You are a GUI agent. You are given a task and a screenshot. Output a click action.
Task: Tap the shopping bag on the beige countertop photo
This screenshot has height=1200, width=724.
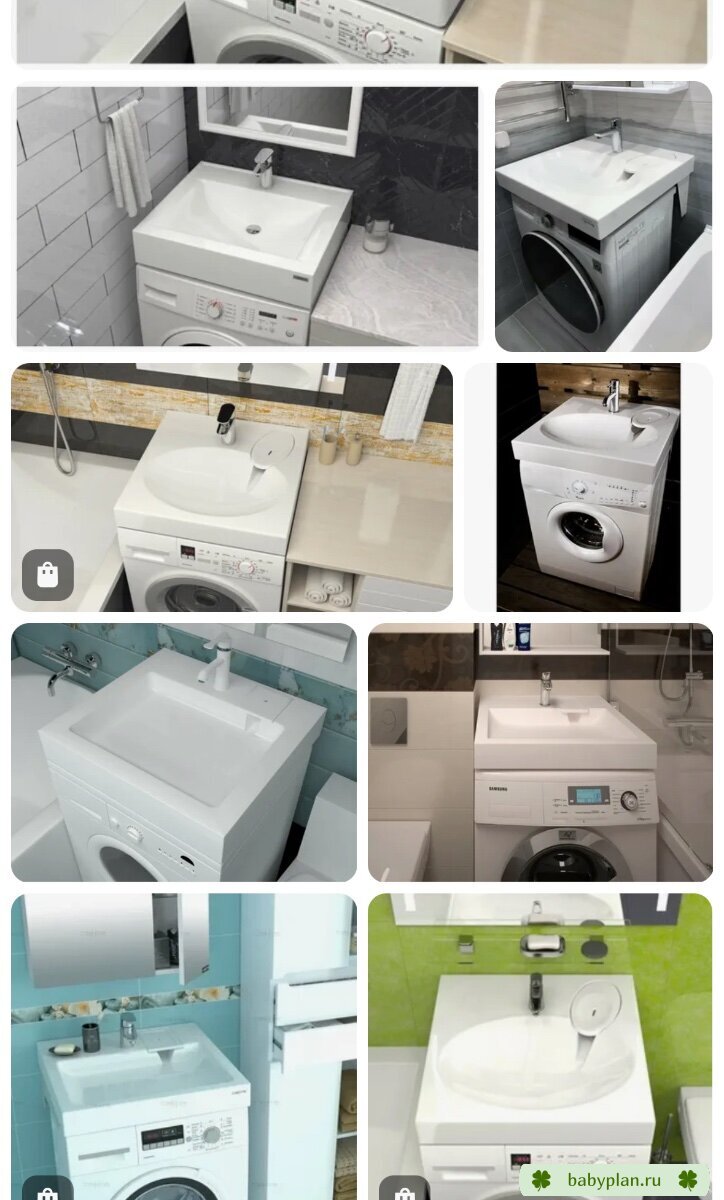click(x=48, y=575)
